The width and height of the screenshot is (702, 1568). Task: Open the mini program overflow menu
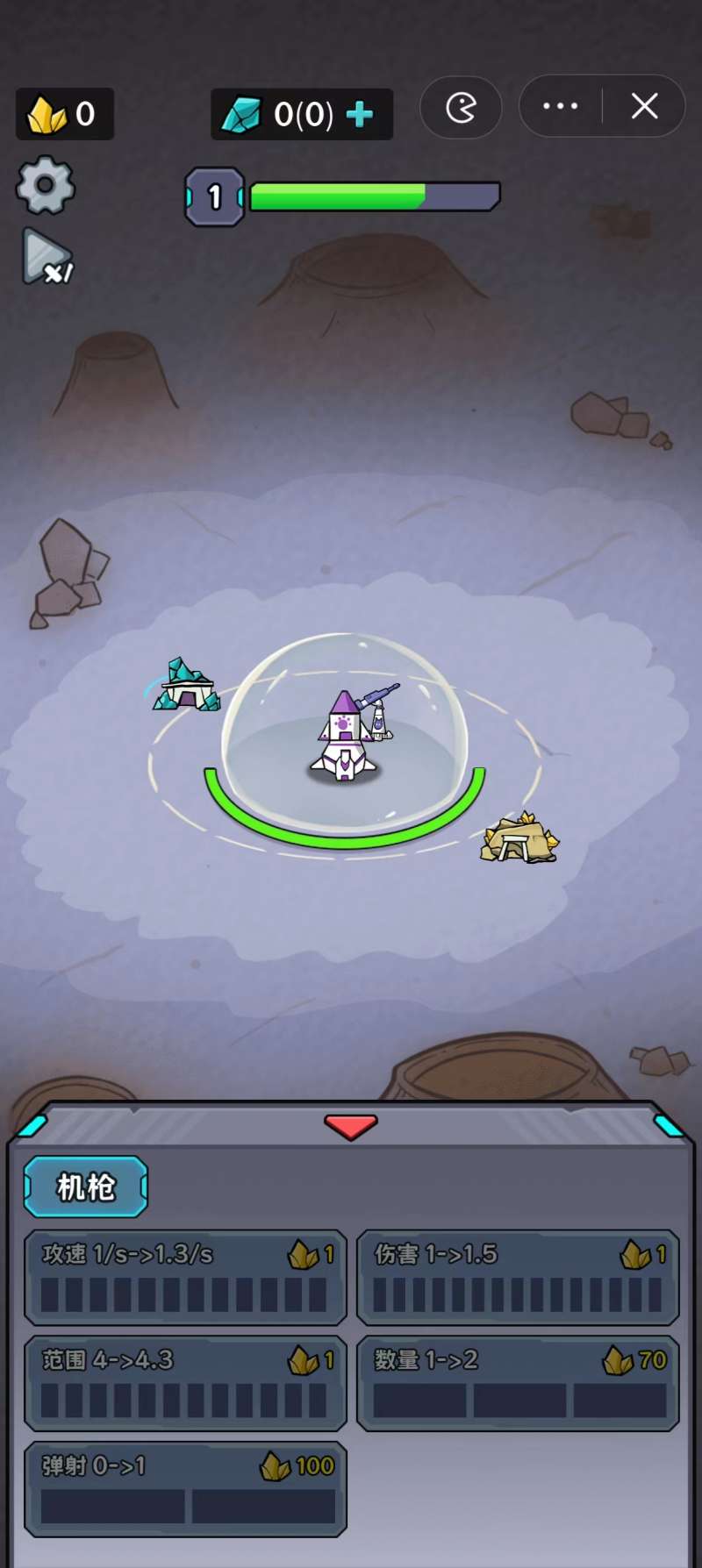pyautogui.click(x=560, y=107)
